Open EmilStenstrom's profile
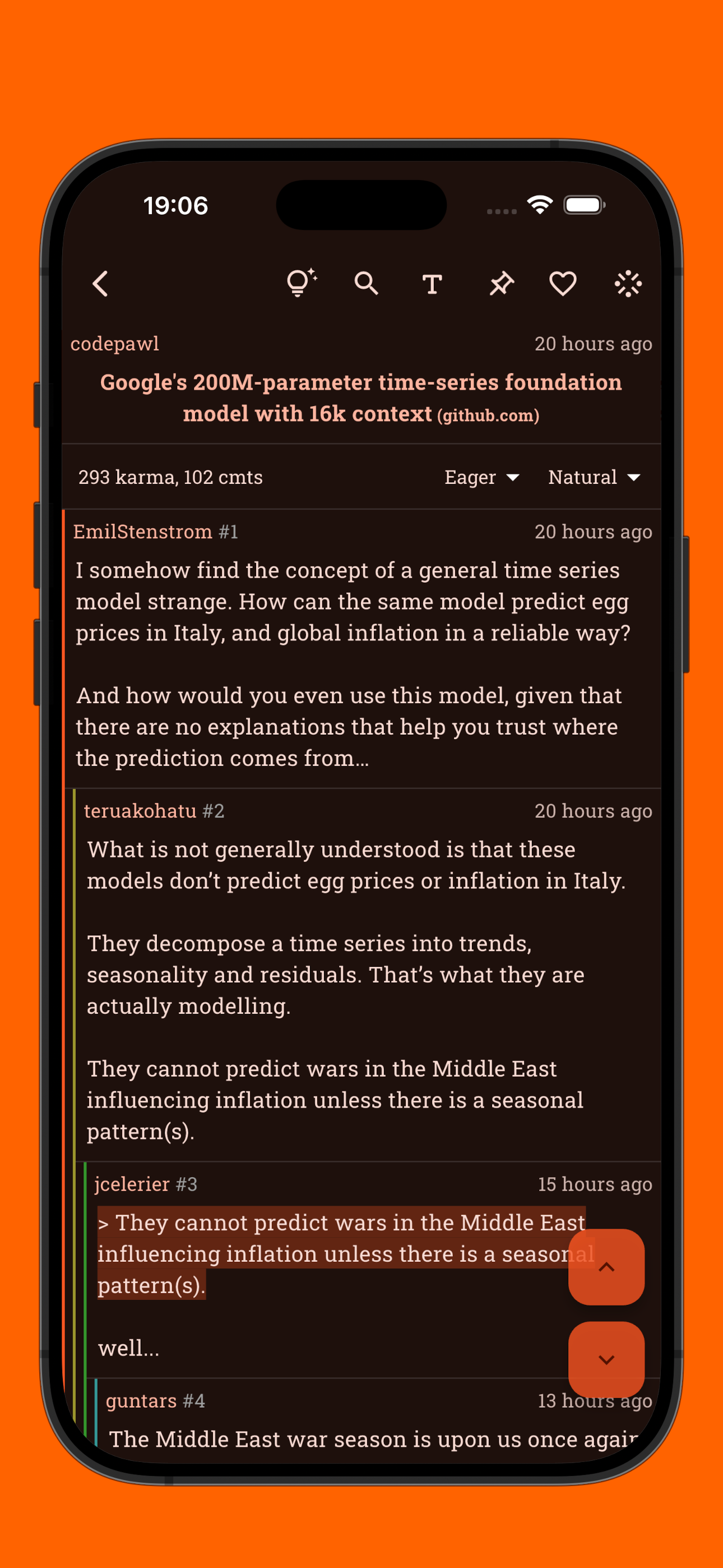The image size is (723, 1568). [x=142, y=532]
